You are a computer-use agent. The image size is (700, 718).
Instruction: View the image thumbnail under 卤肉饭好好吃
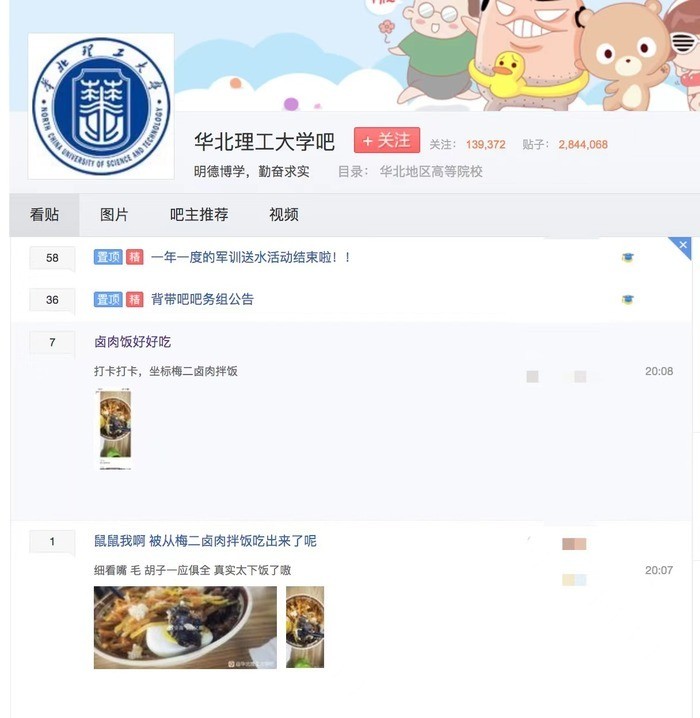click(x=114, y=428)
